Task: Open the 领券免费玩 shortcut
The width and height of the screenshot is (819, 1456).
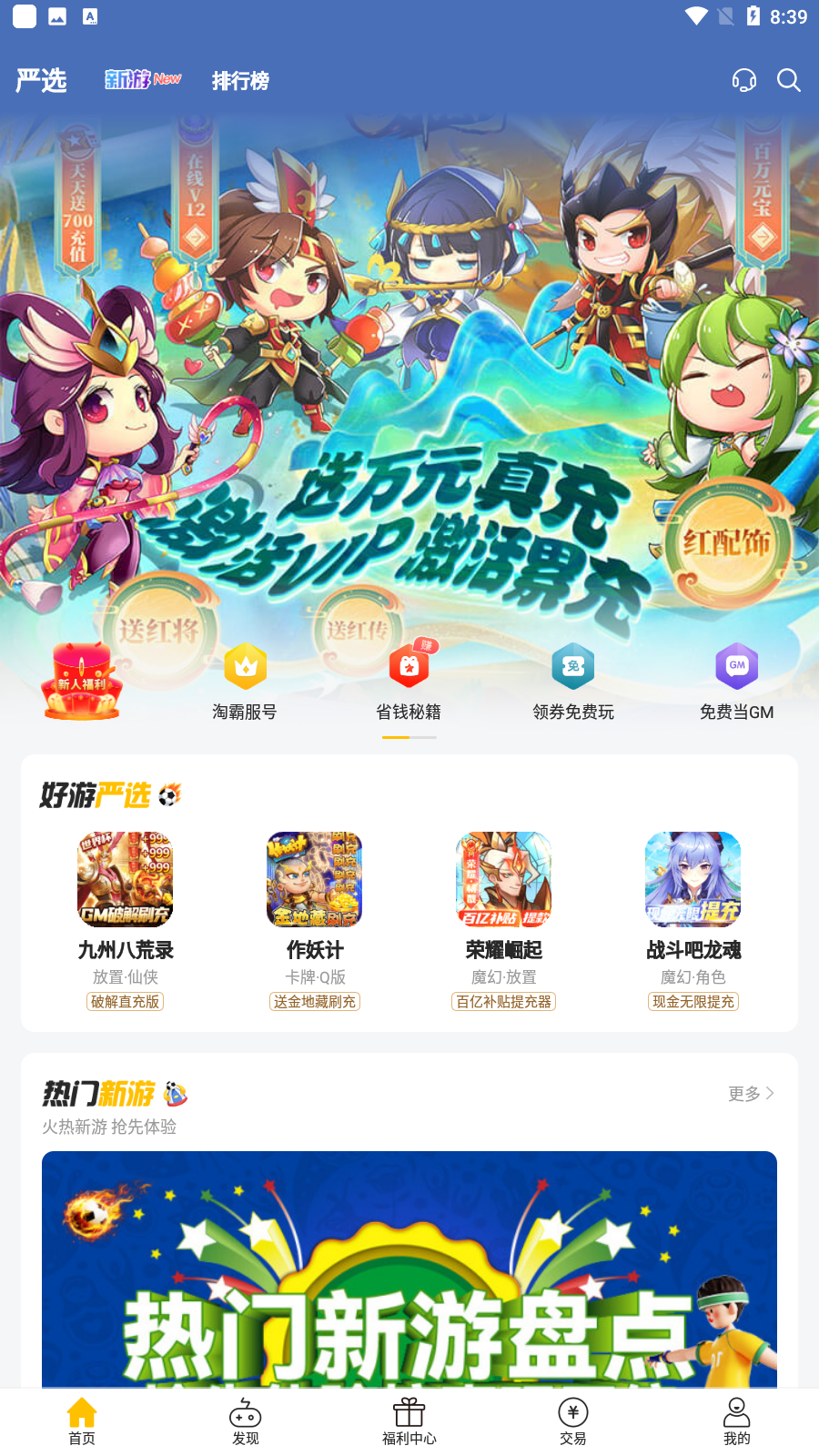Action: (573, 682)
